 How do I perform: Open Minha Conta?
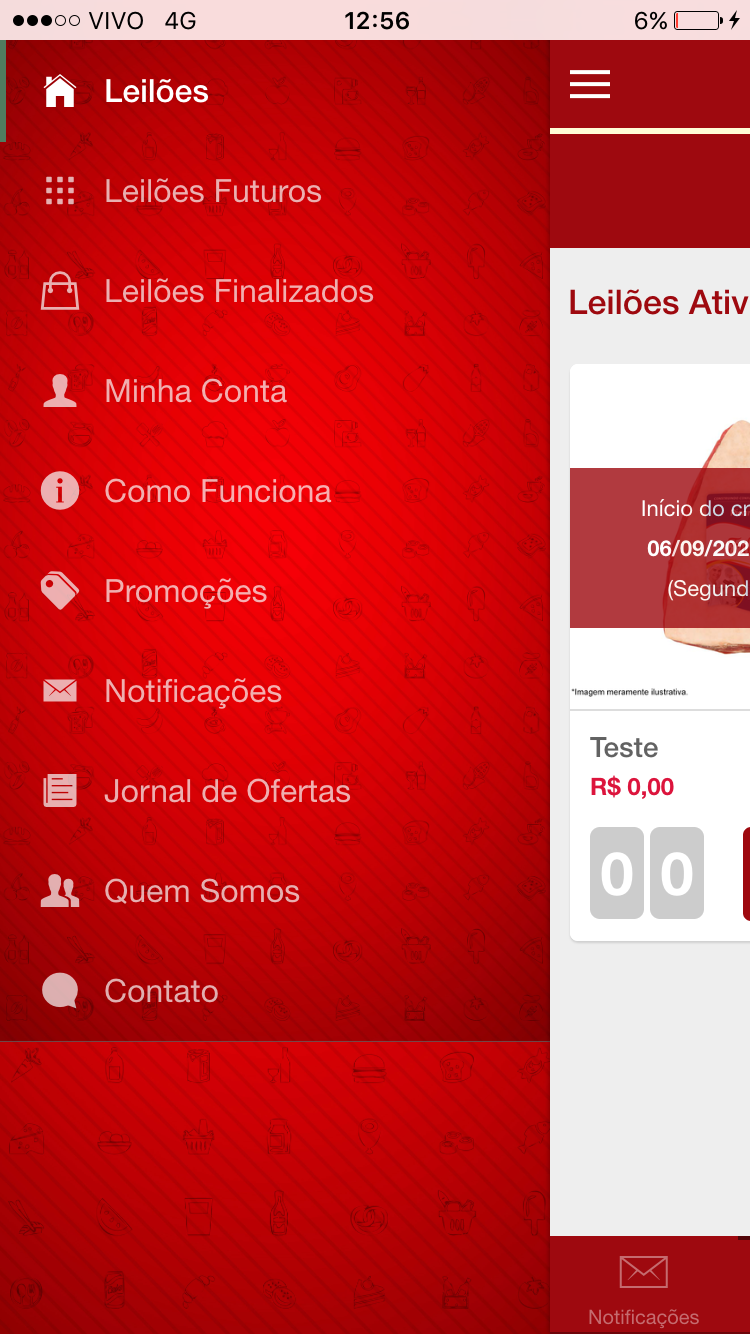tap(195, 391)
